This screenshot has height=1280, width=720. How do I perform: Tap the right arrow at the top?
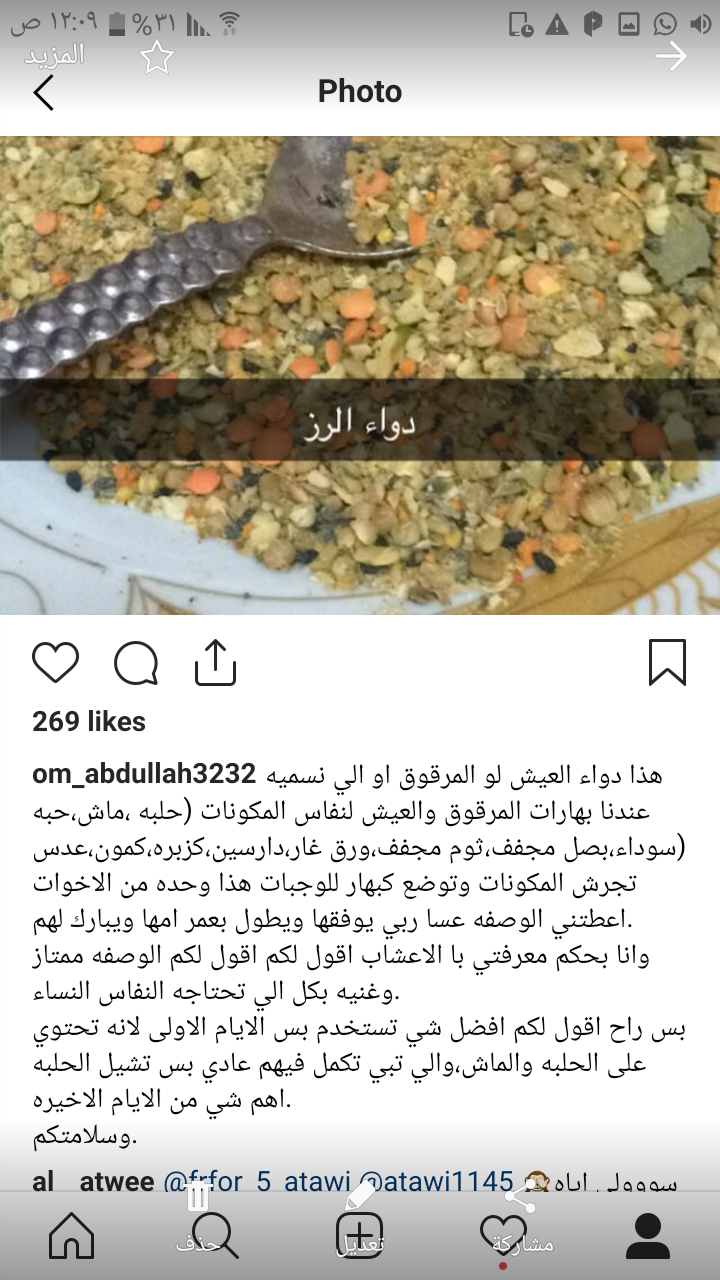[671, 57]
